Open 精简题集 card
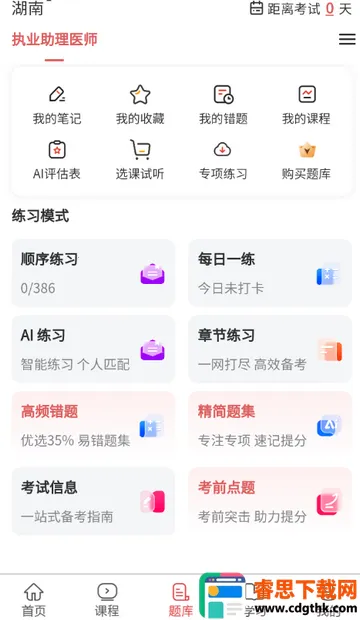The image size is (360, 620). (x=270, y=425)
